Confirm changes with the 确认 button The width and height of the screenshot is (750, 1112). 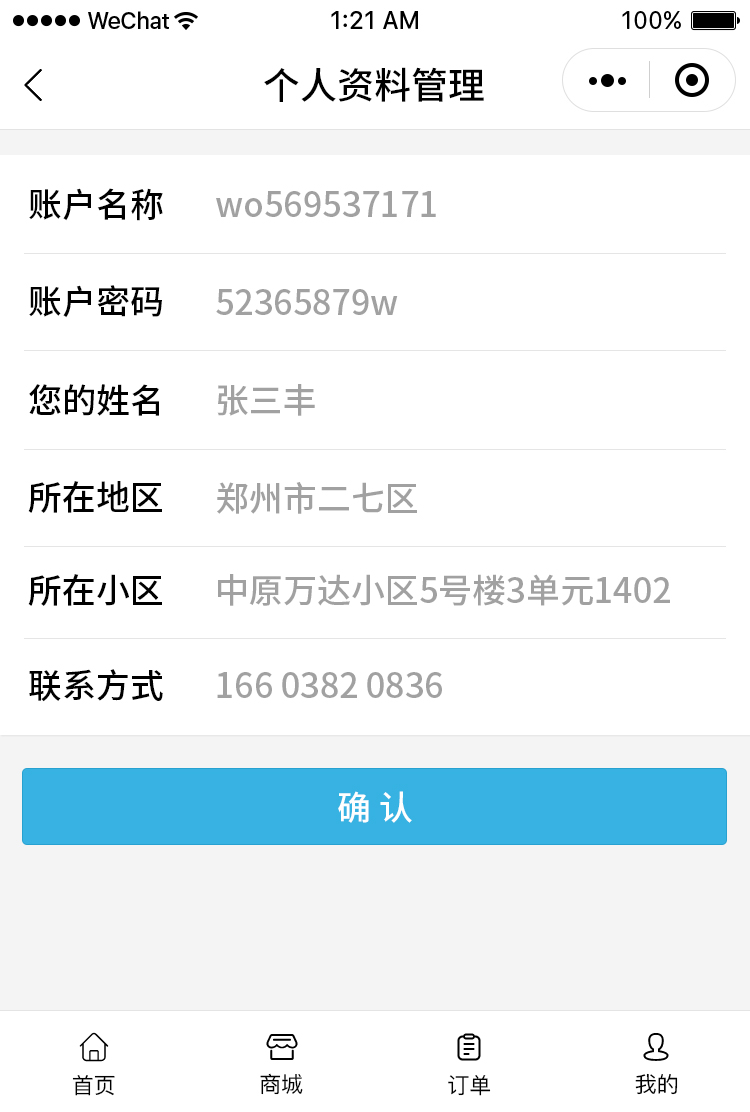tap(374, 807)
